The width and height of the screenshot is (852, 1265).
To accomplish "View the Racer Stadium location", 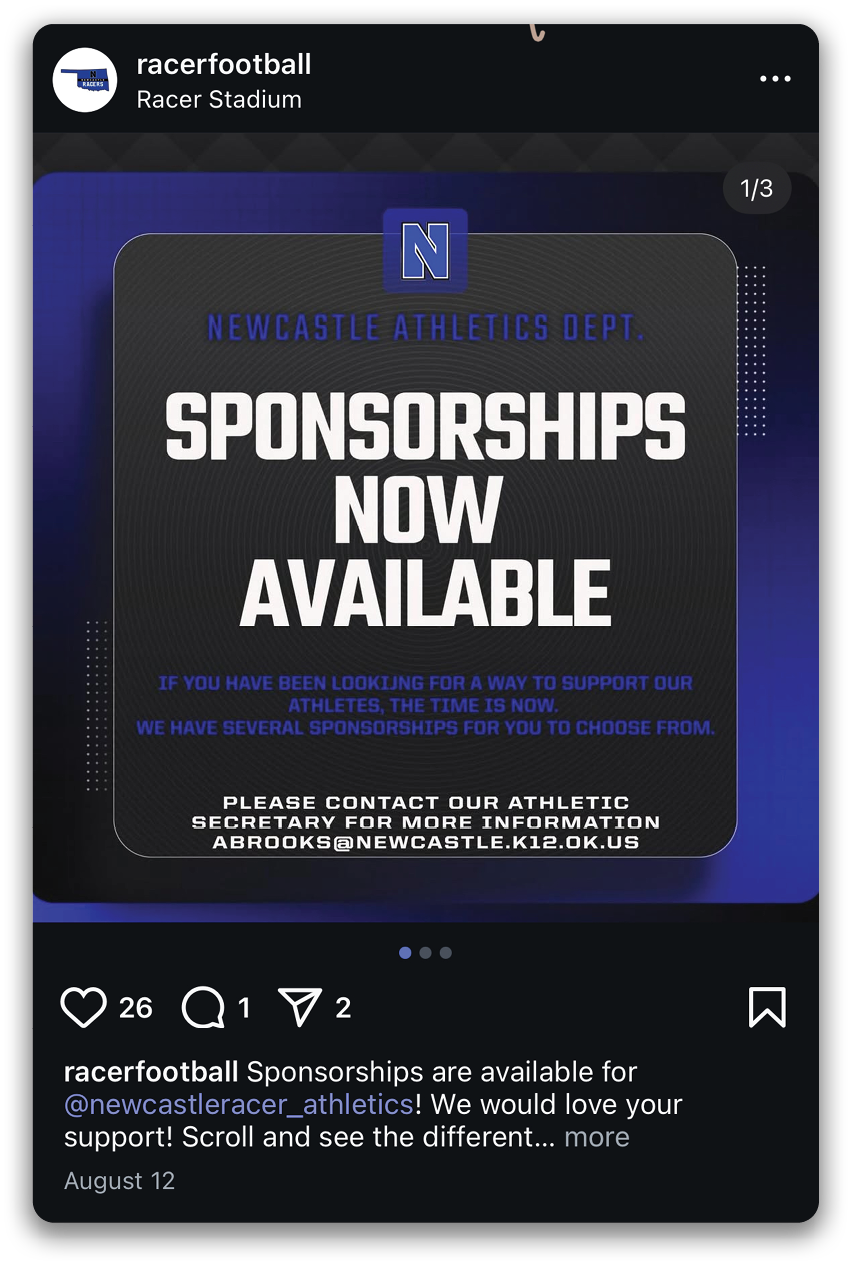I will 218,100.
